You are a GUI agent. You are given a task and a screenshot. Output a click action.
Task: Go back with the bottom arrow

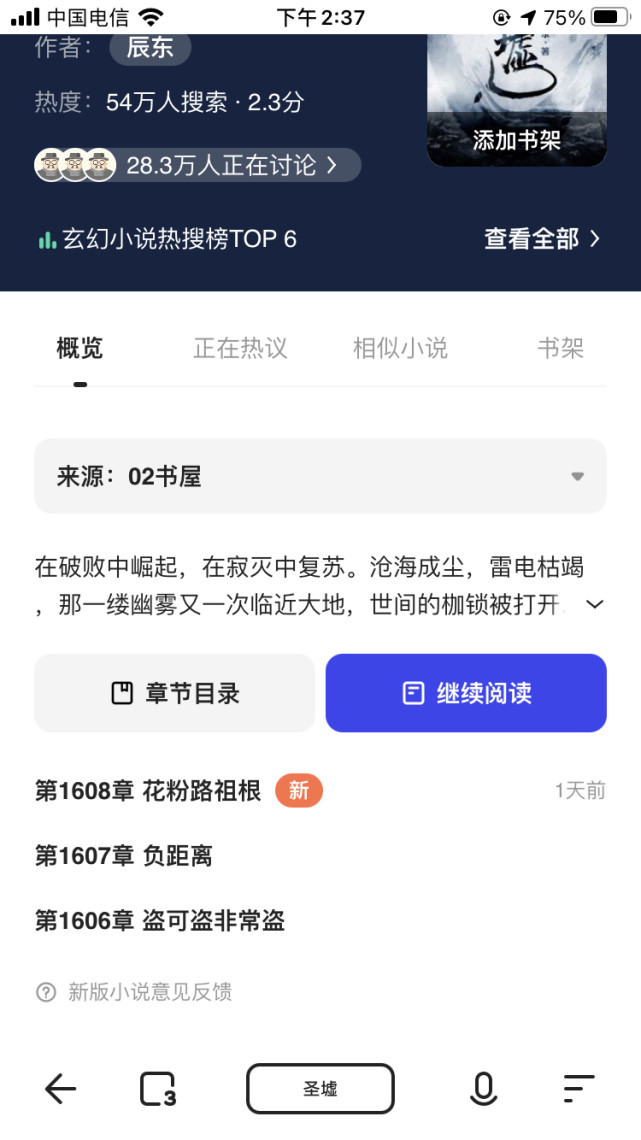(x=61, y=1089)
